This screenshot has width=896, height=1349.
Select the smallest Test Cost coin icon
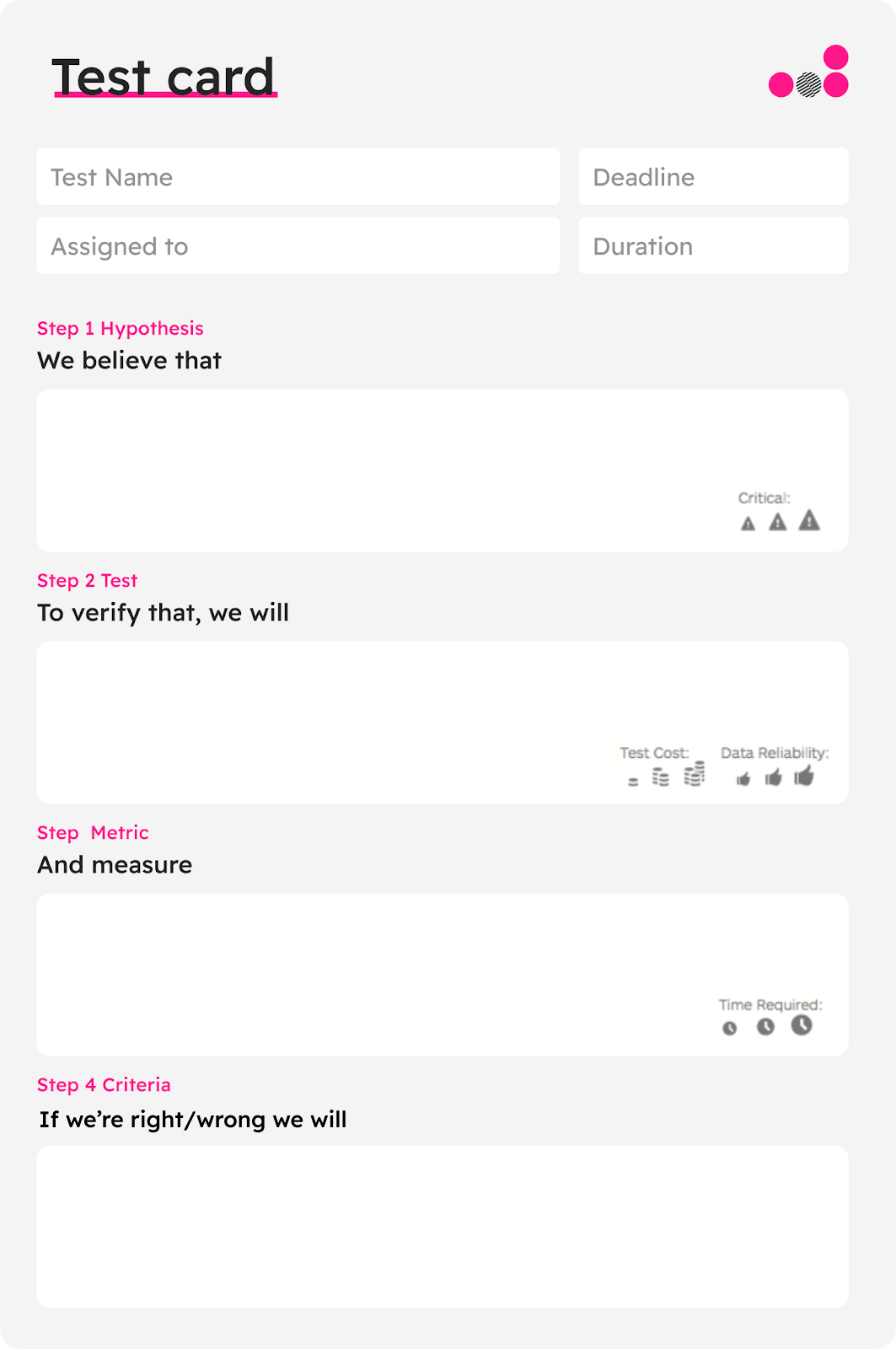coord(631,782)
